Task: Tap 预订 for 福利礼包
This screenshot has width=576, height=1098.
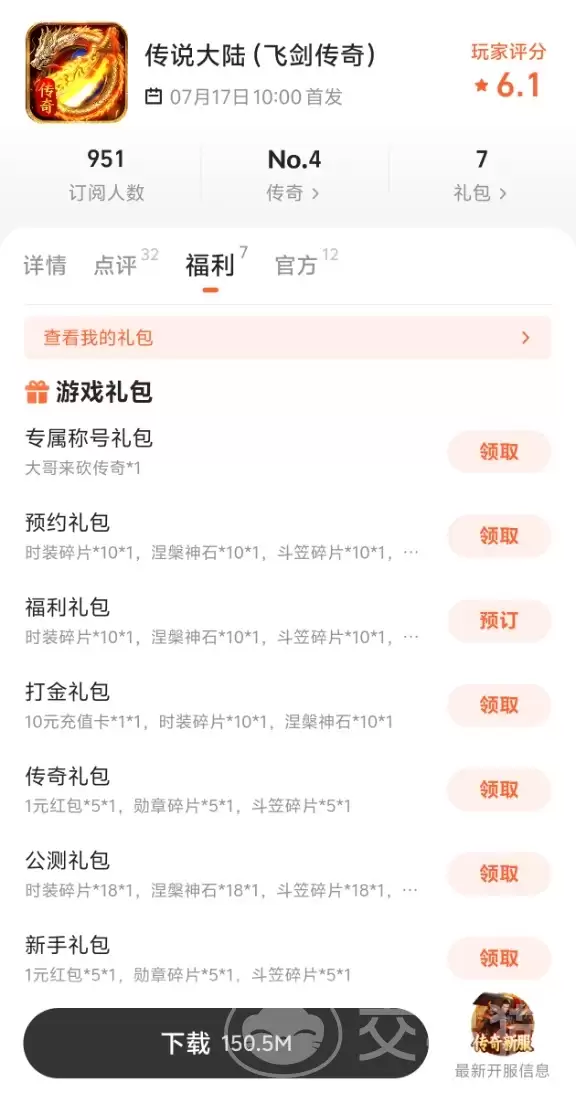Action: (x=499, y=621)
